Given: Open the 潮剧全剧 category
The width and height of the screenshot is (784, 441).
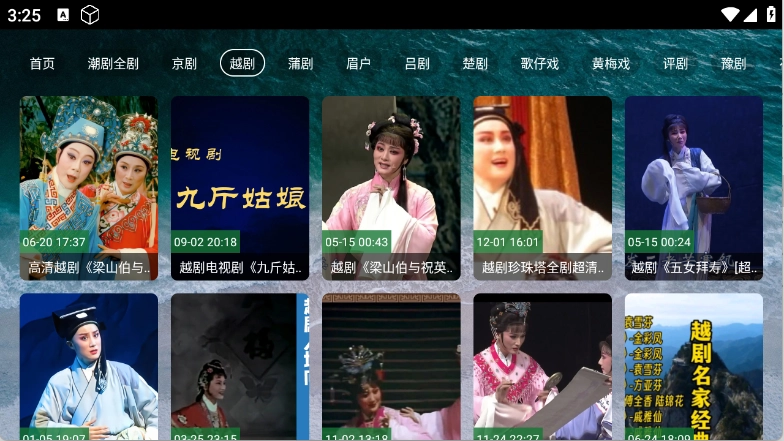Looking at the screenshot, I should (x=113, y=63).
